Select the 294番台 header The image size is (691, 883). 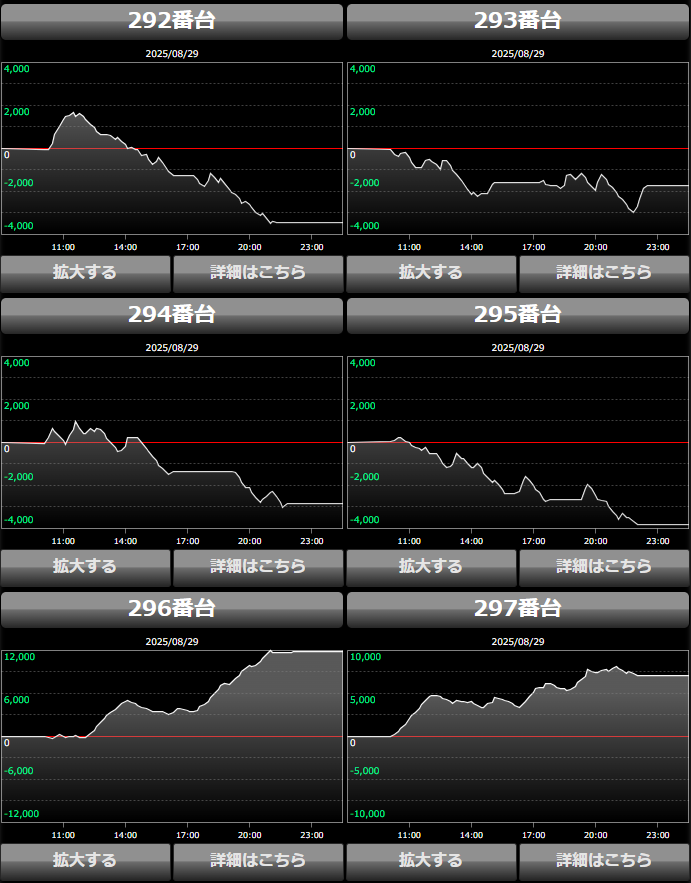(172, 315)
